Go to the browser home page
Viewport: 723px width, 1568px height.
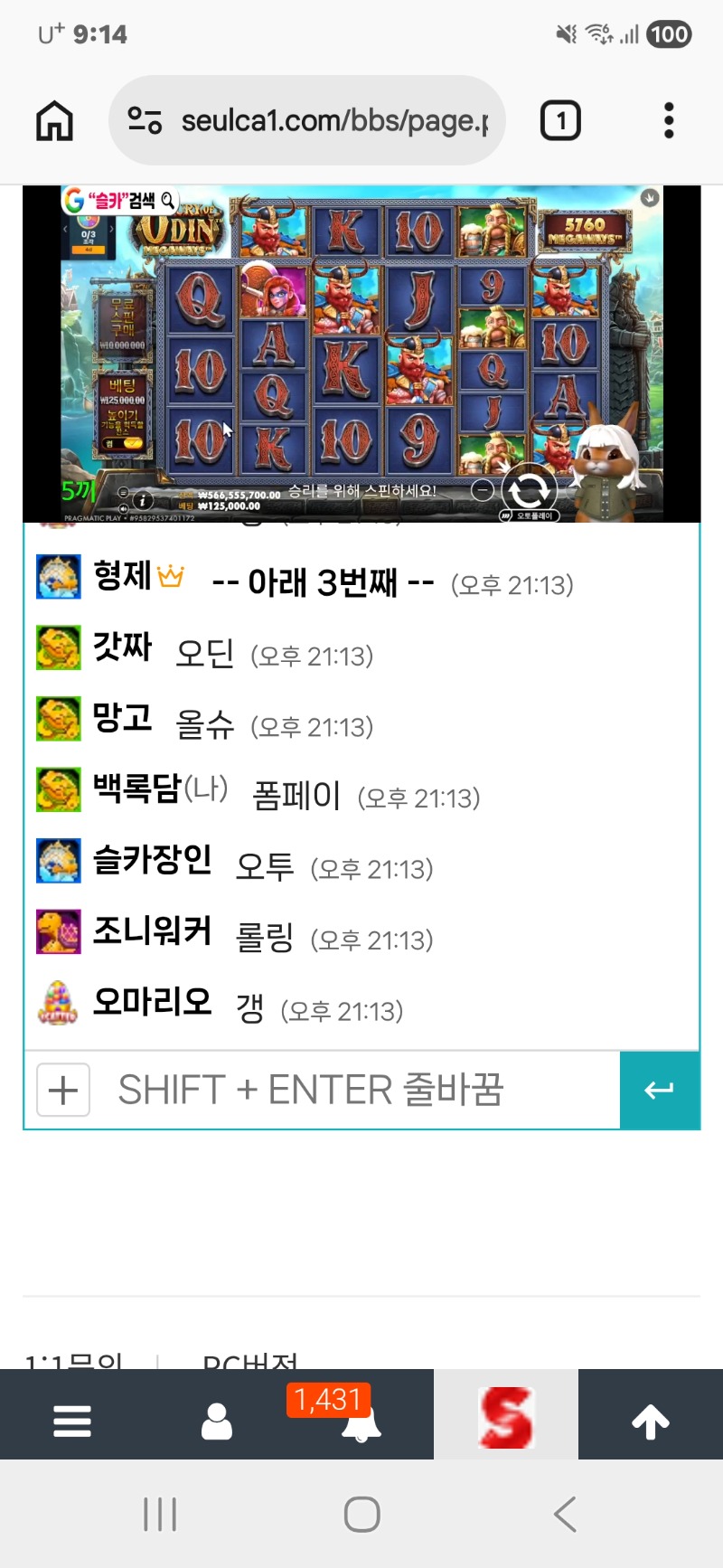(x=54, y=120)
